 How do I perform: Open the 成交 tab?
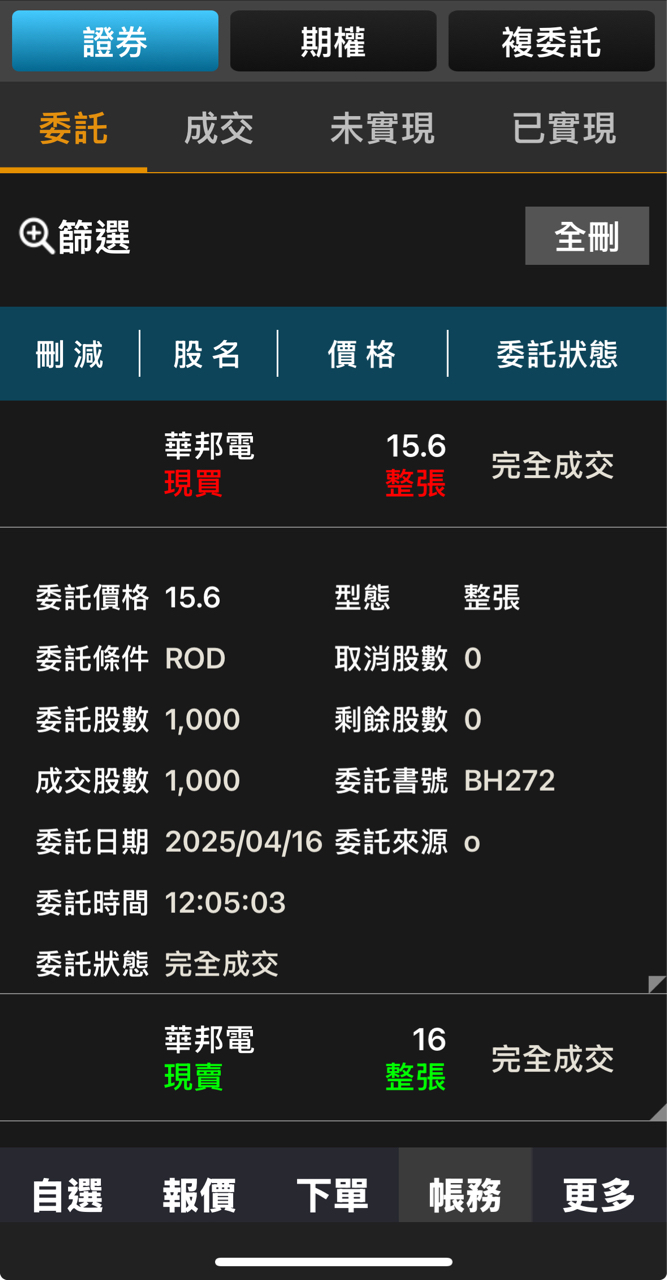tap(219, 129)
